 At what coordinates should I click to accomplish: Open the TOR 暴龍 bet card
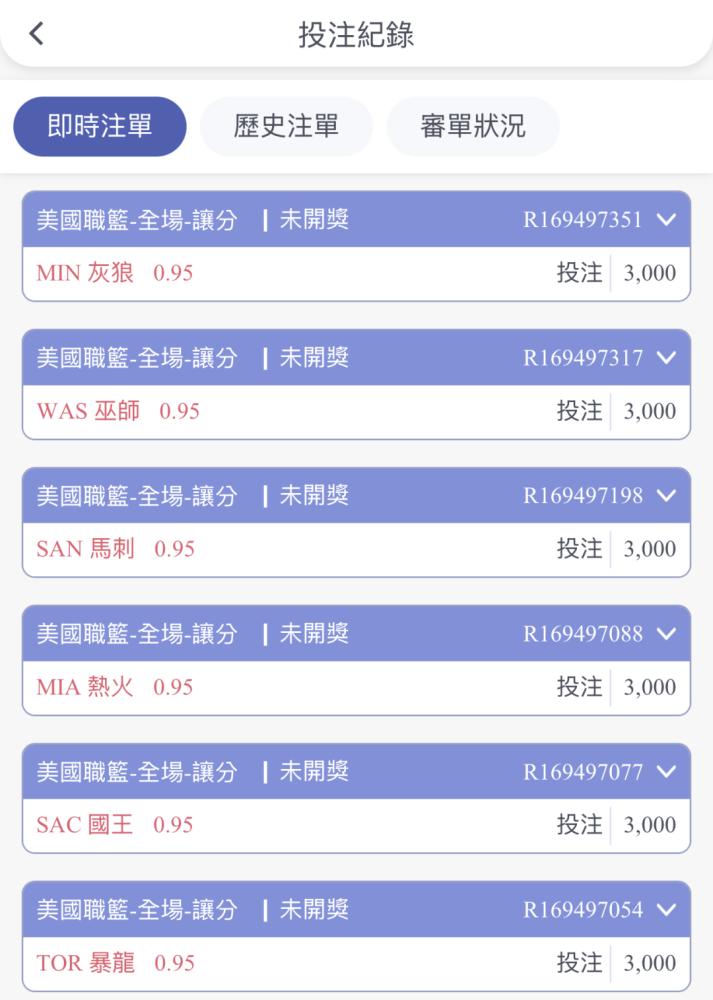click(356, 936)
